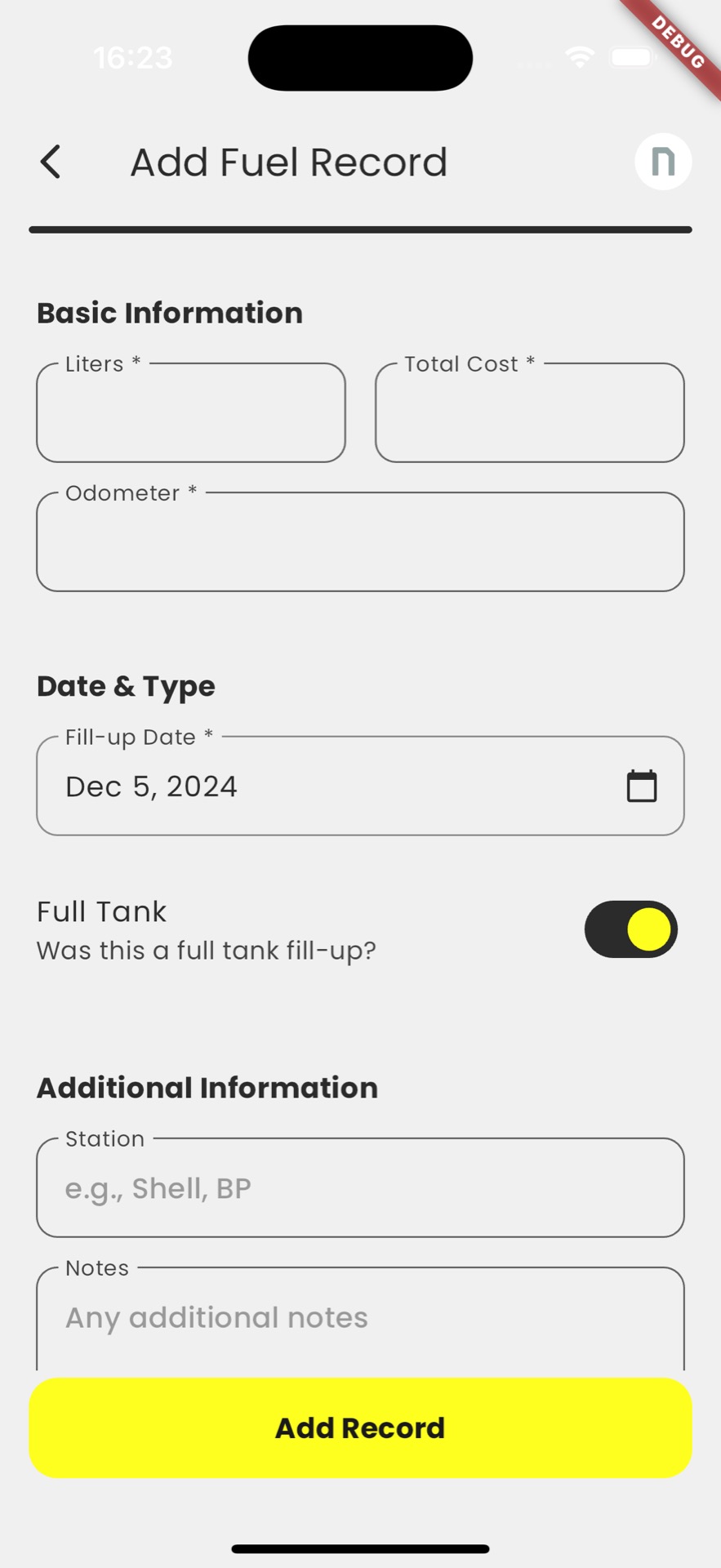The height and width of the screenshot is (1568, 721).
Task: Focus the Liters input field
Action: click(191, 413)
